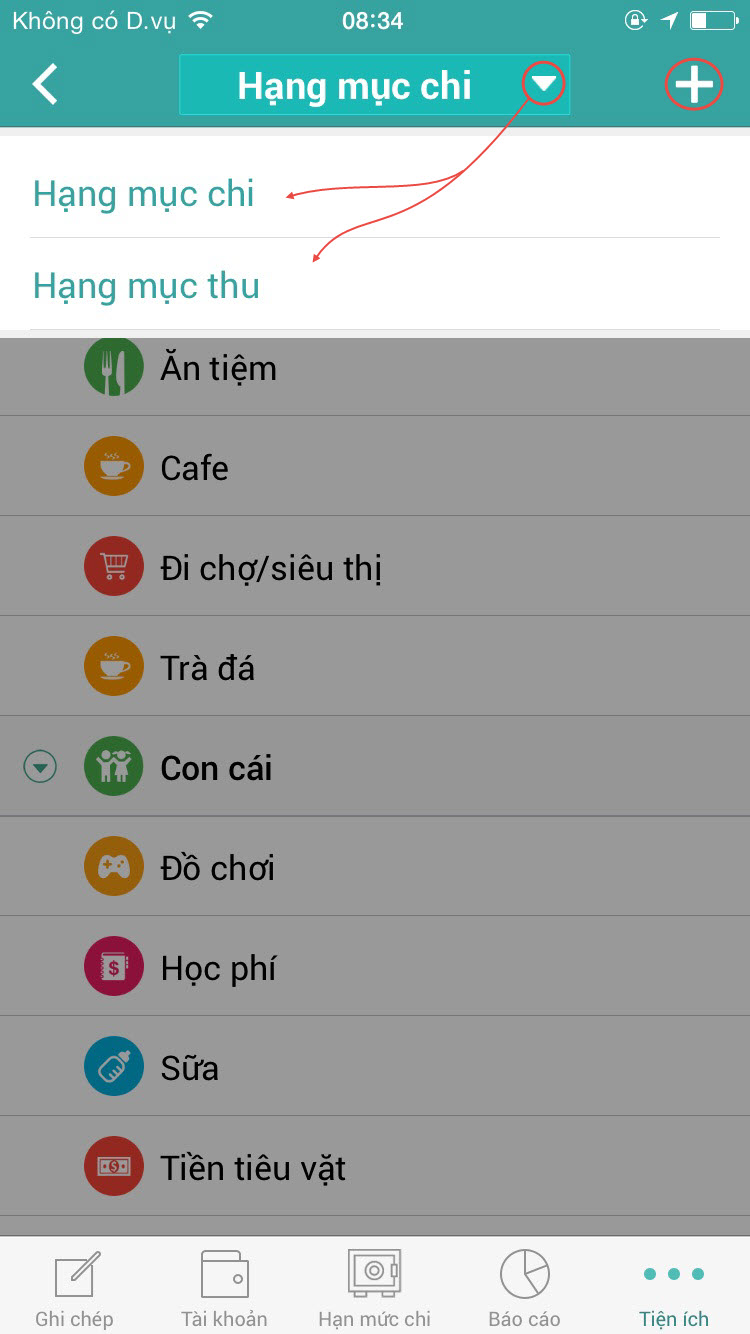Switch to Hạn mức chi tab
The width and height of the screenshot is (750, 1334).
click(x=375, y=1287)
